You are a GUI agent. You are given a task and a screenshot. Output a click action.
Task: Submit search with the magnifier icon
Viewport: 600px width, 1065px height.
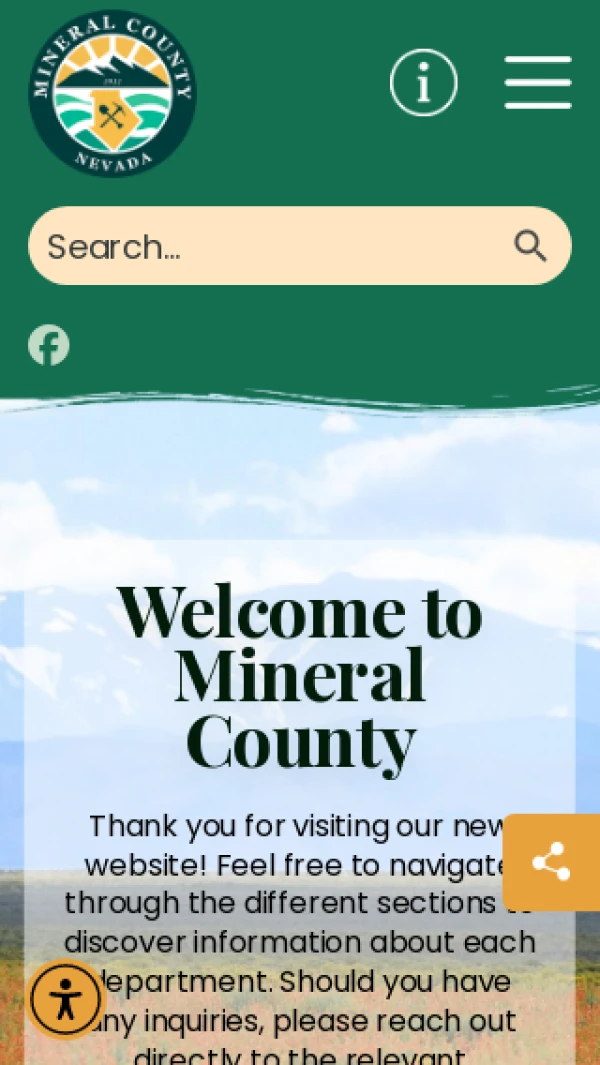click(530, 246)
